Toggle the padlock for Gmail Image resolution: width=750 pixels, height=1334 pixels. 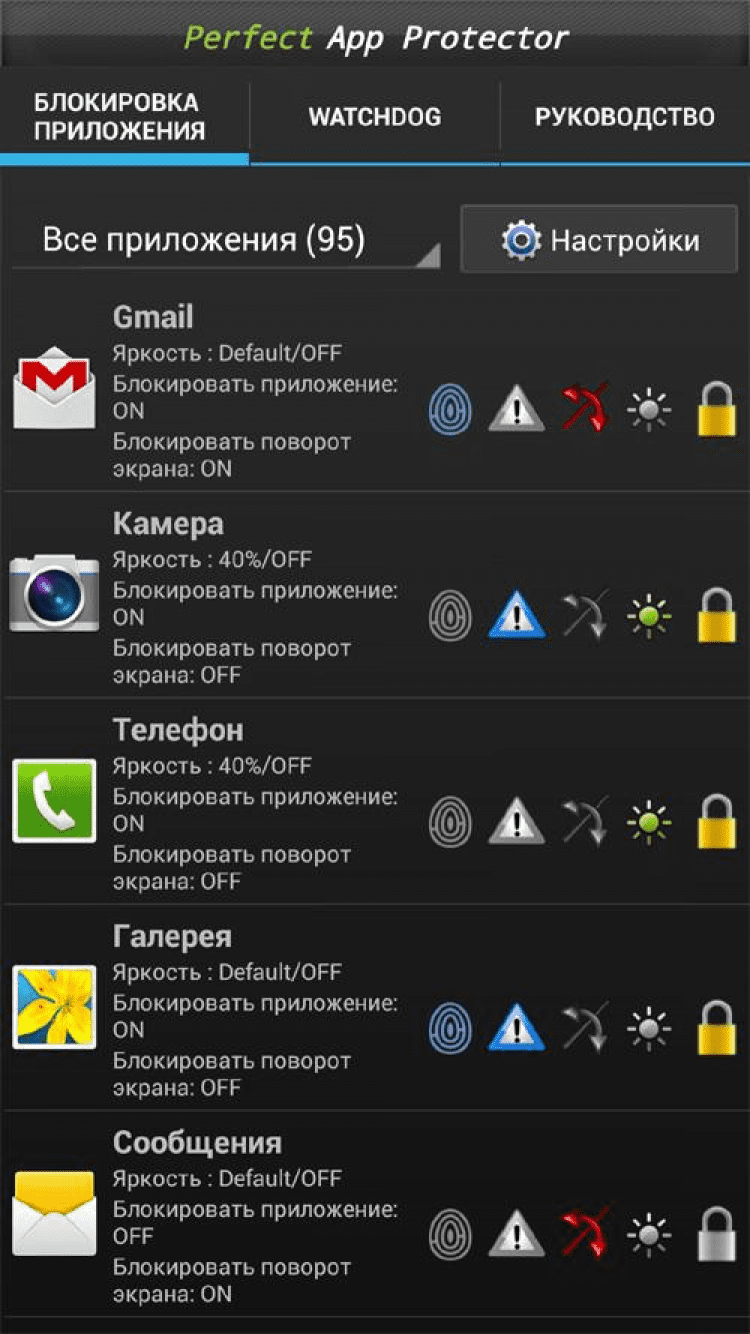(x=716, y=409)
